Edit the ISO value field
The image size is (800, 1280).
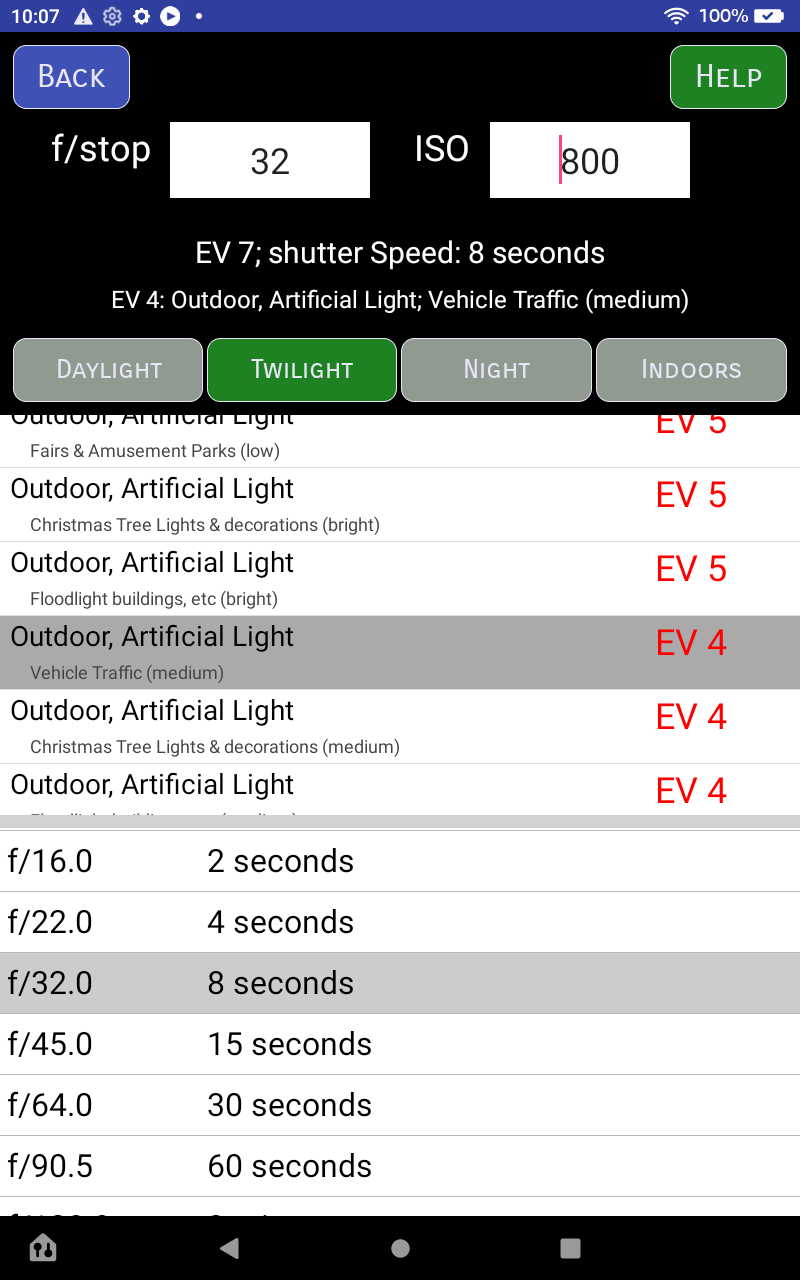click(x=589, y=160)
